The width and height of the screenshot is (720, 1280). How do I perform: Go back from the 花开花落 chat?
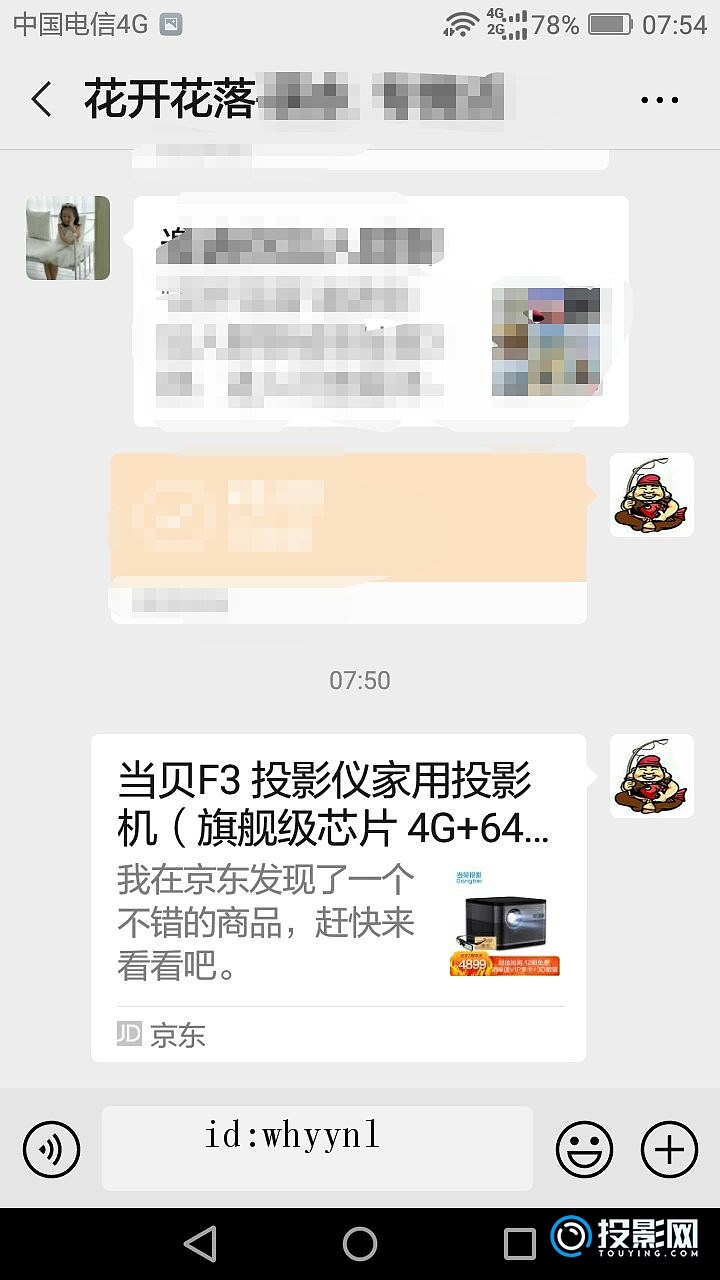coord(41,100)
